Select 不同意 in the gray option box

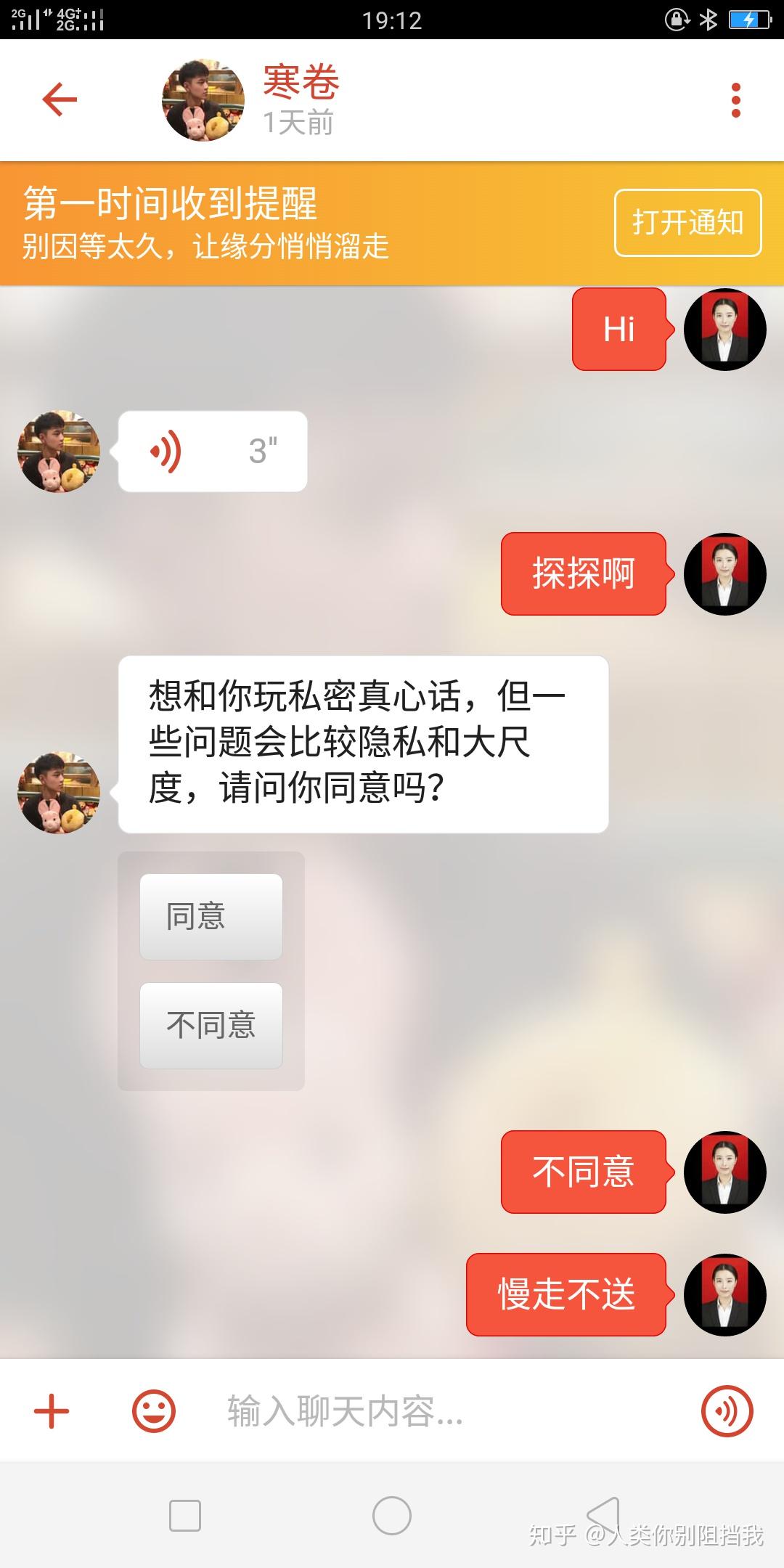tap(211, 1025)
